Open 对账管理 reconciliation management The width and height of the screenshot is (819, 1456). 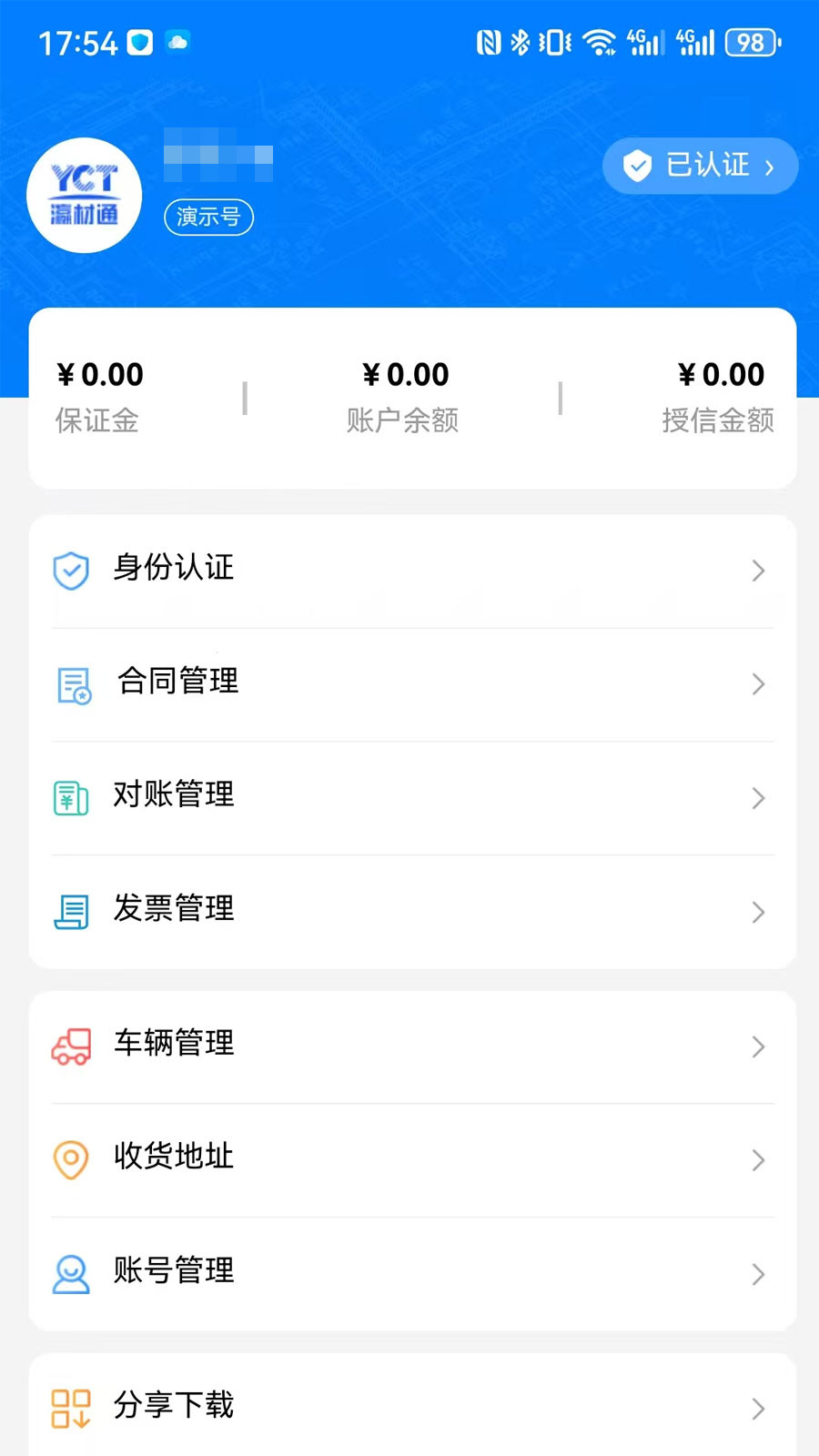coord(412,798)
